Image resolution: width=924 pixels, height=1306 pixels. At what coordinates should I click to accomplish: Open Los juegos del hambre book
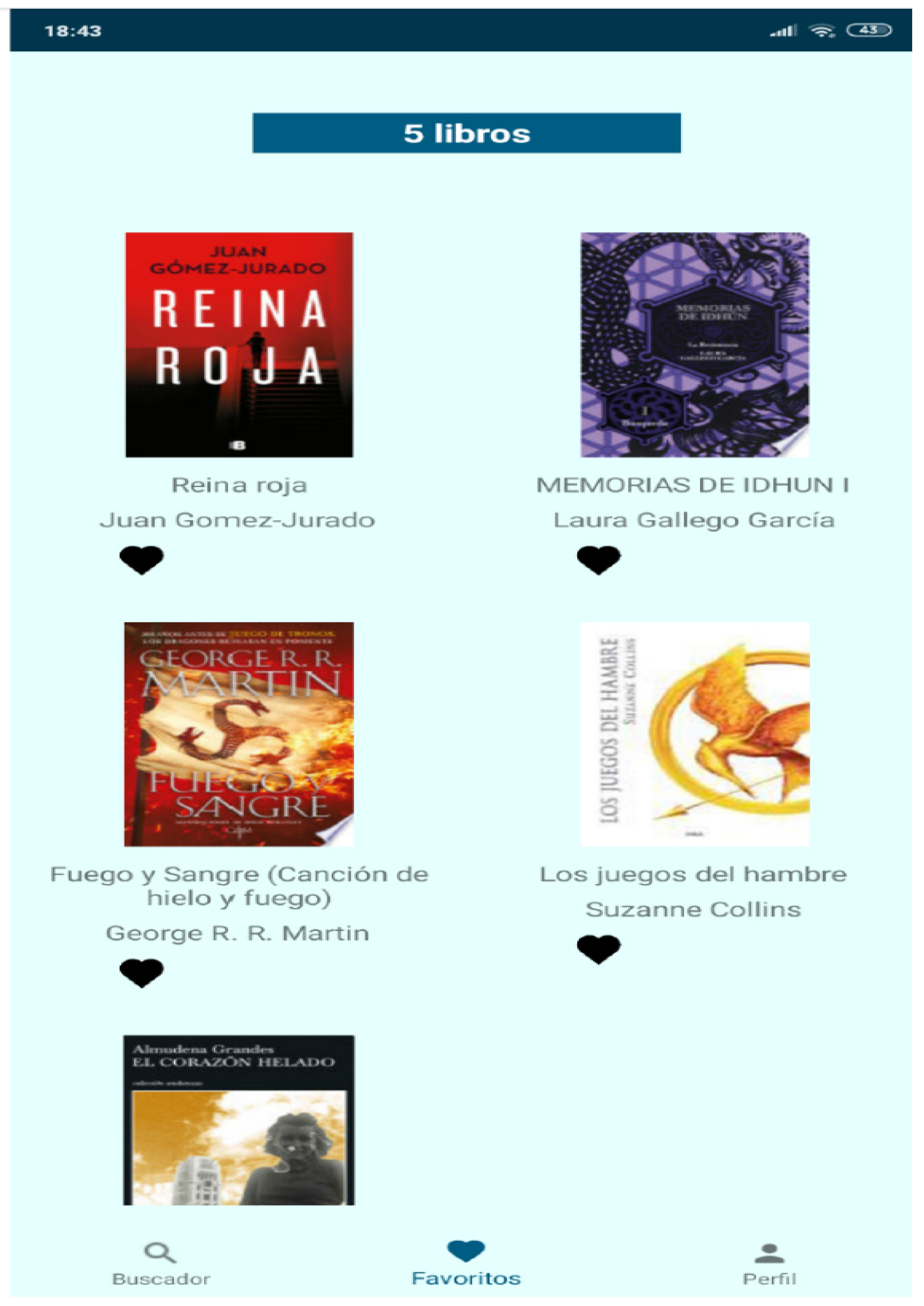[x=694, y=734]
